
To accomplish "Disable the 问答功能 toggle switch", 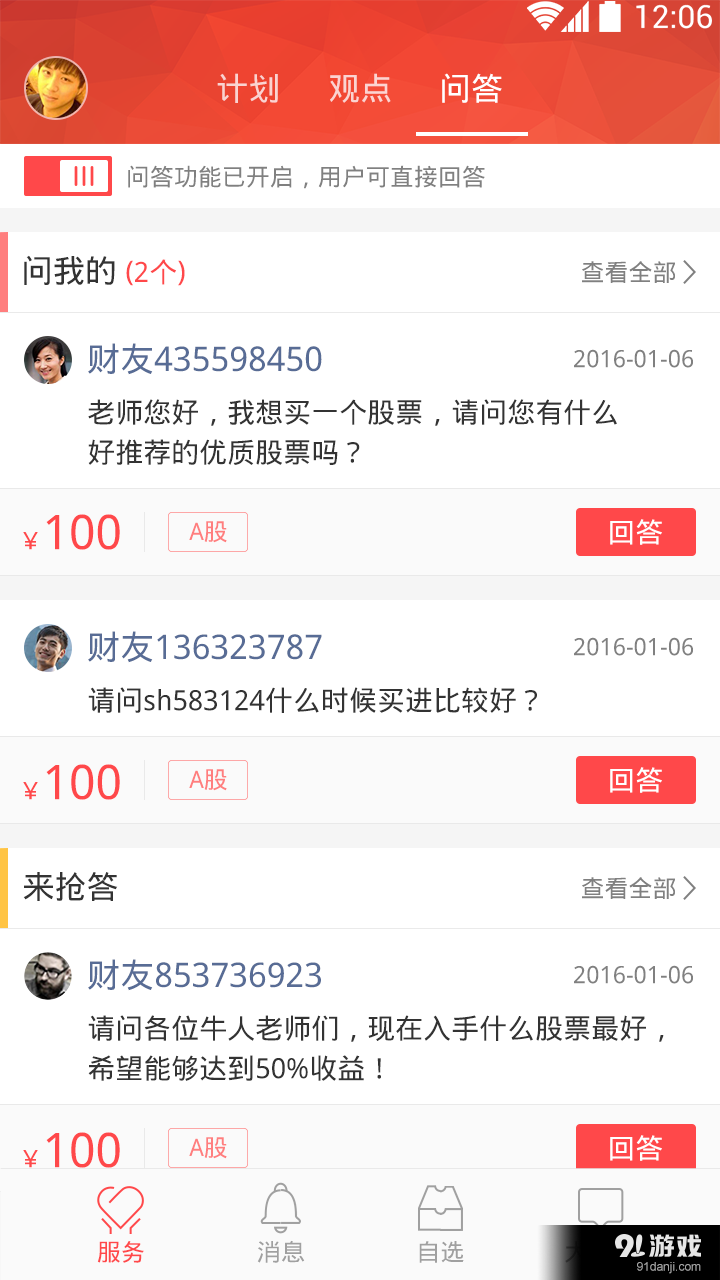I will pyautogui.click(x=67, y=176).
